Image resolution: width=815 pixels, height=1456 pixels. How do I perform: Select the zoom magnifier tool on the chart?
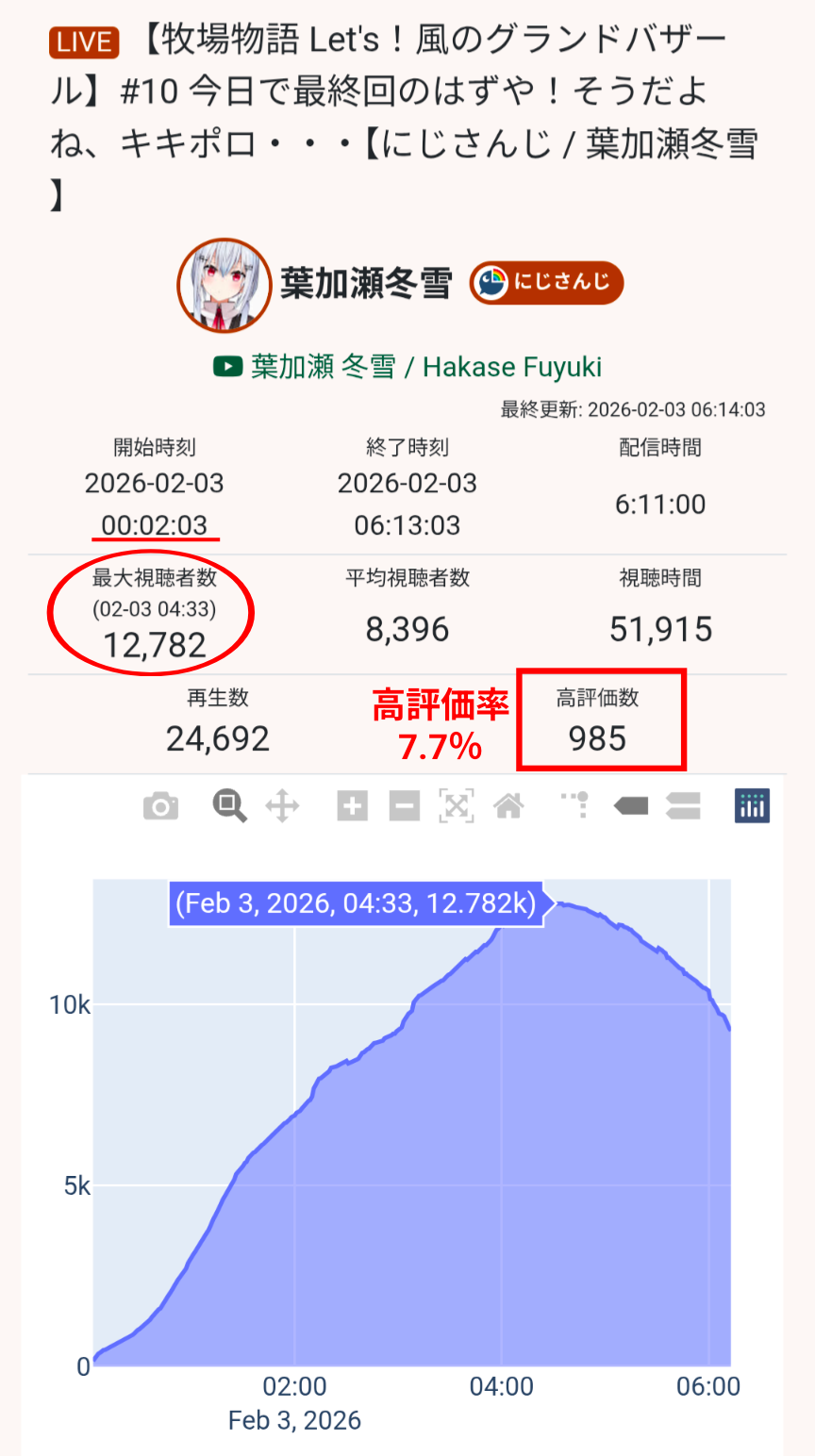[229, 806]
